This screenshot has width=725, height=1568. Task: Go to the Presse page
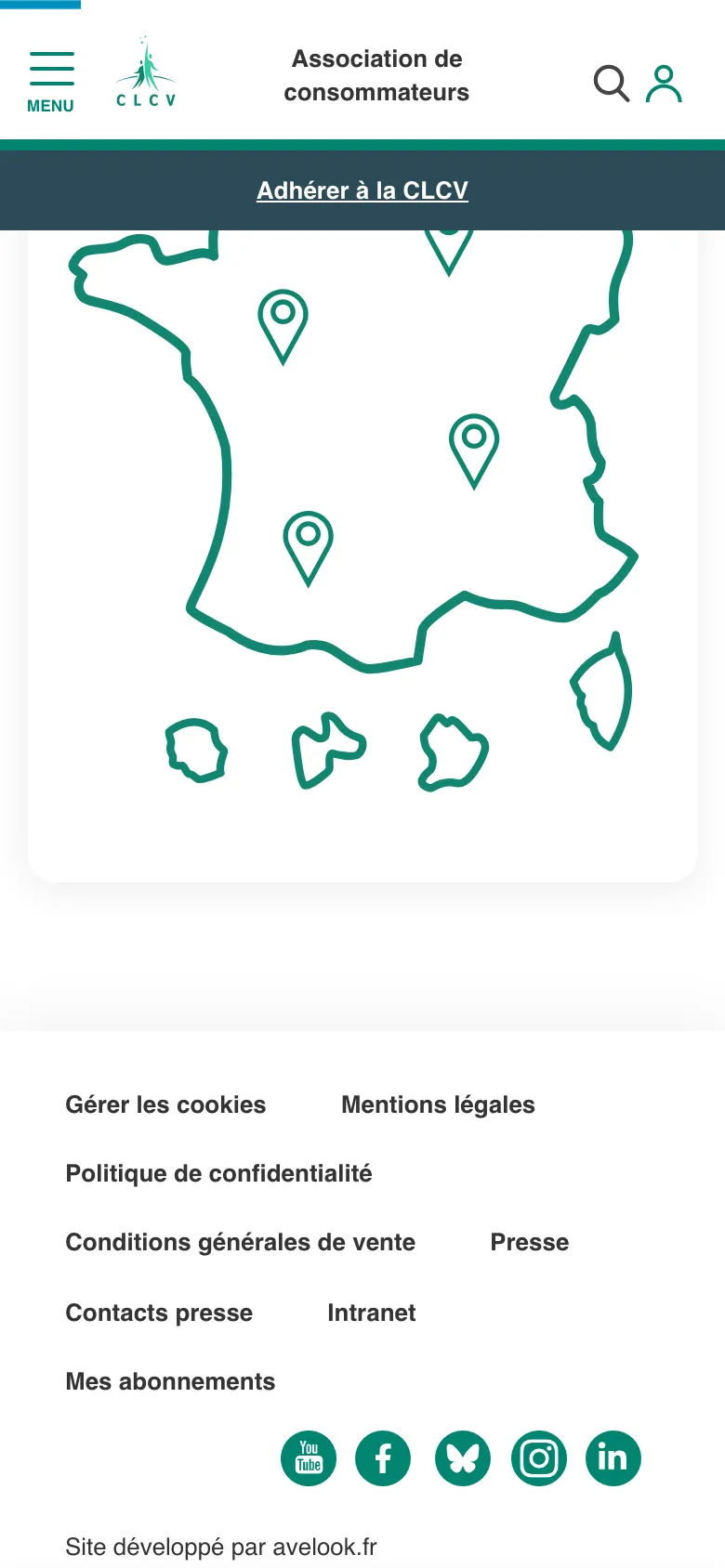click(x=529, y=1242)
